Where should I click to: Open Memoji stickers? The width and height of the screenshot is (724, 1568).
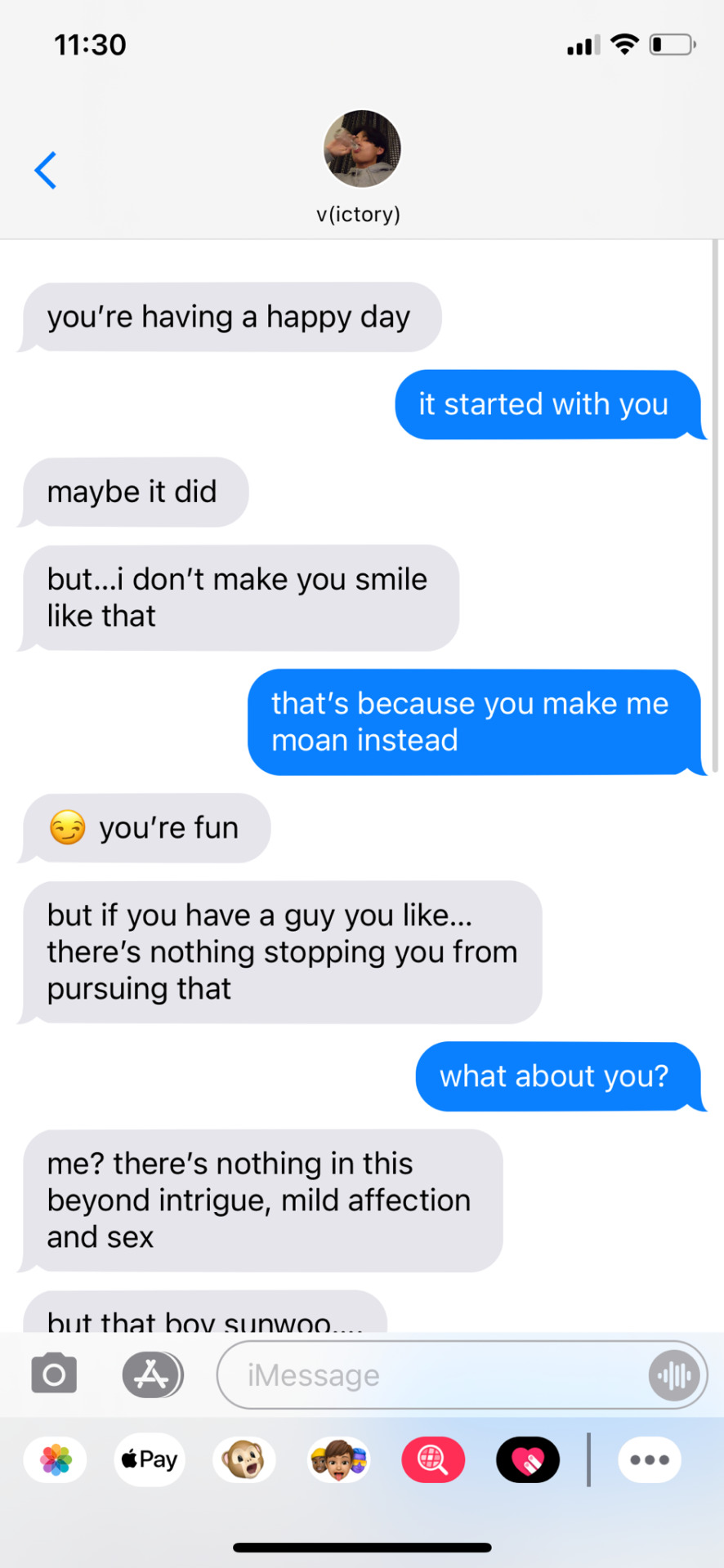[x=338, y=1459]
